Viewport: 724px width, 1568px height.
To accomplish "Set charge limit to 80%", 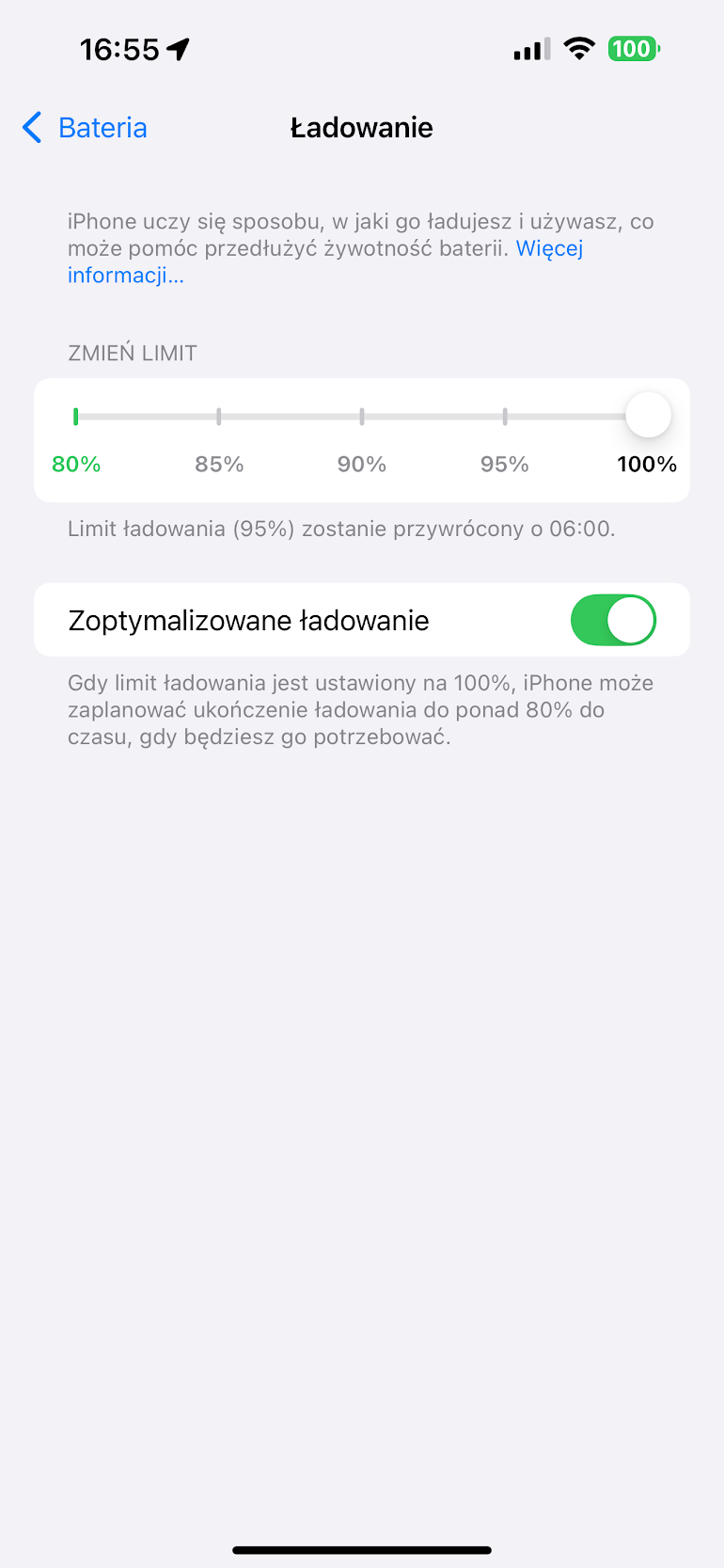I will (76, 417).
